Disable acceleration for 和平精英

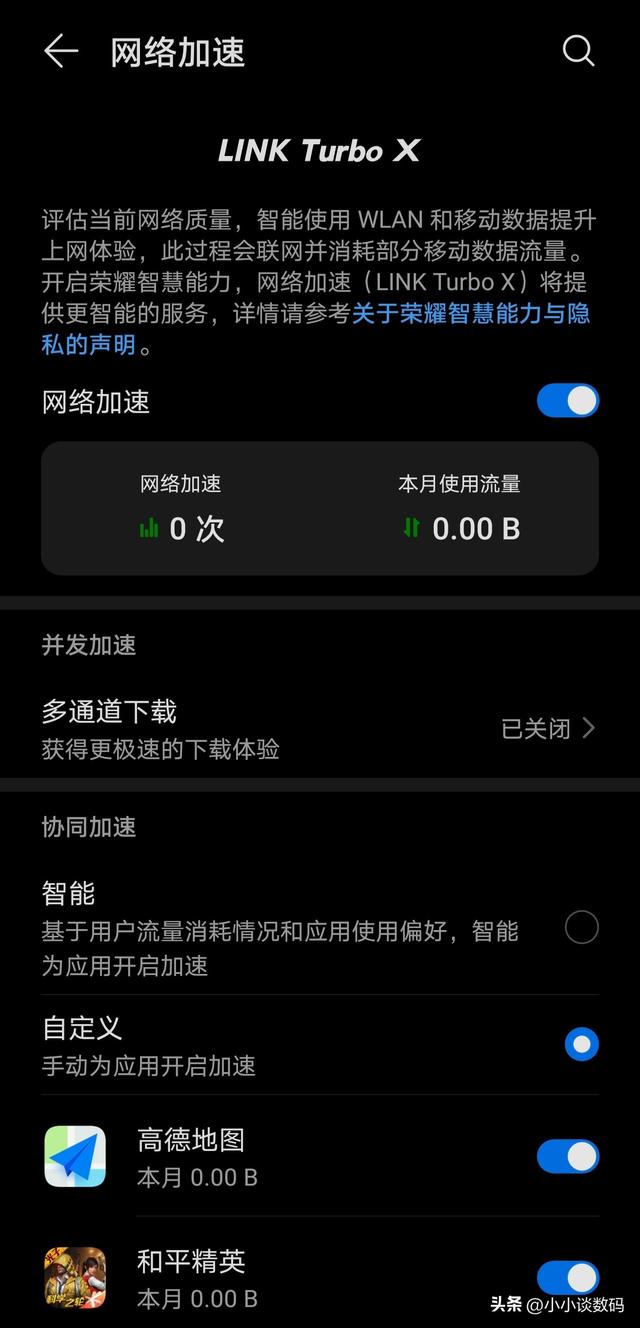pyautogui.click(x=567, y=1278)
